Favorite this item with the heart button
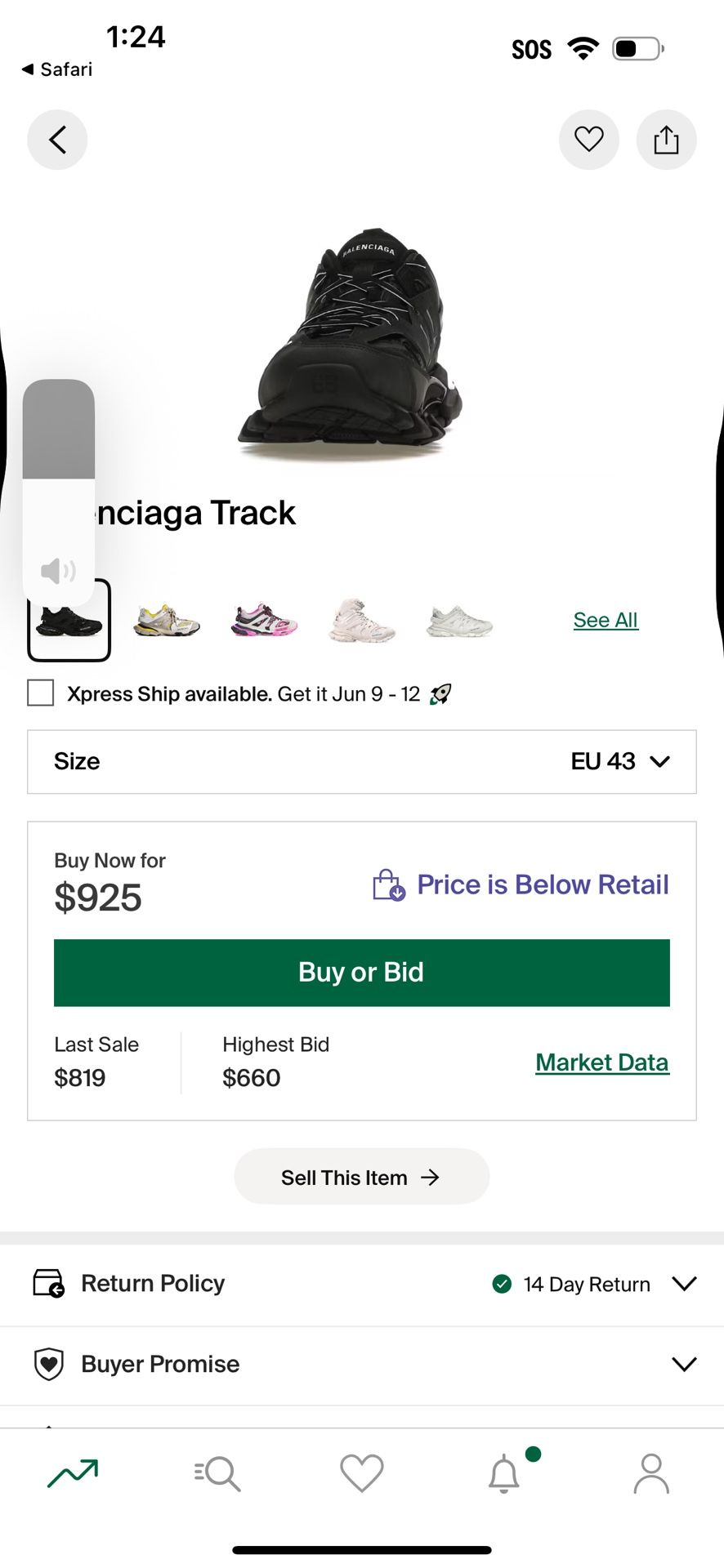This screenshot has height=1568, width=724. (588, 140)
